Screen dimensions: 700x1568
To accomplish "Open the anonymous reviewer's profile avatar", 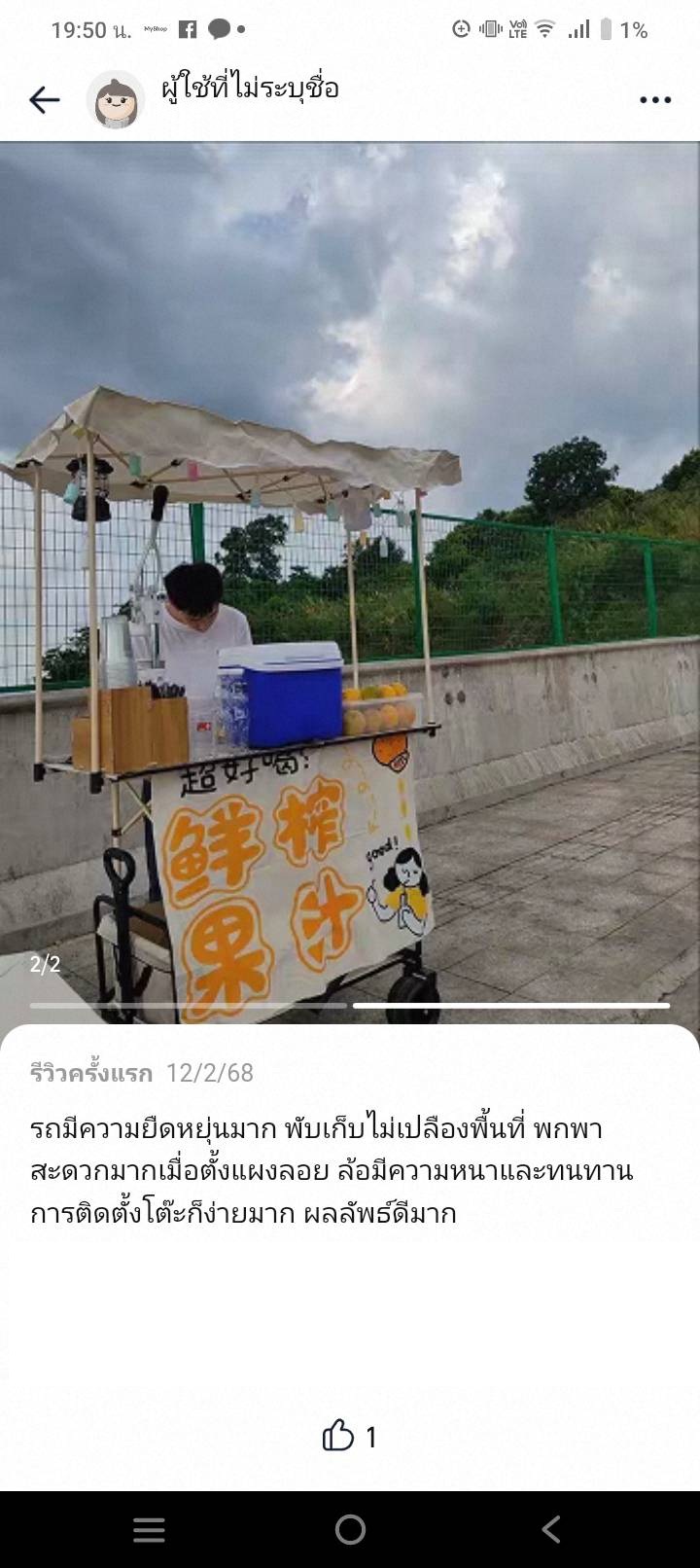I will [x=116, y=99].
